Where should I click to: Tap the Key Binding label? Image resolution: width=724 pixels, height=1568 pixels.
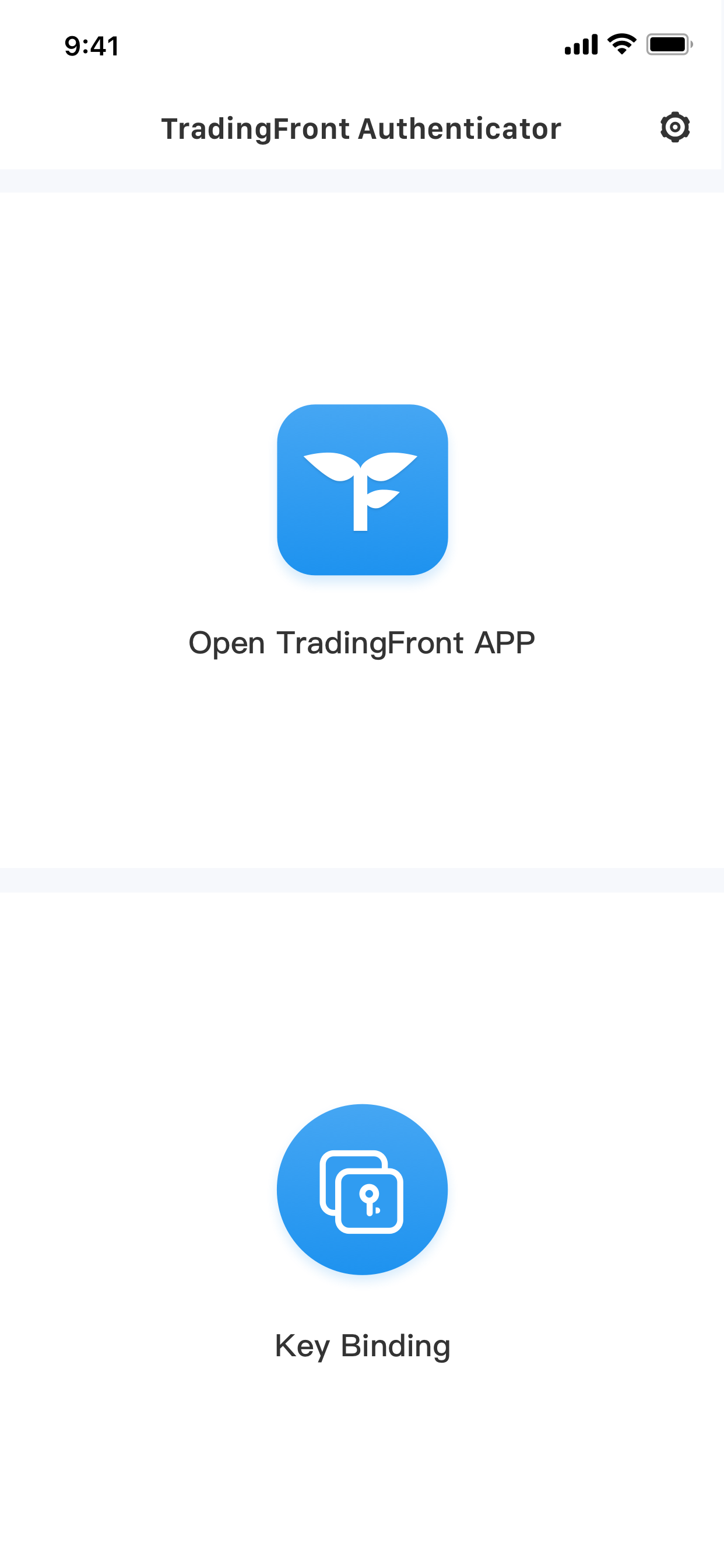[362, 1346]
